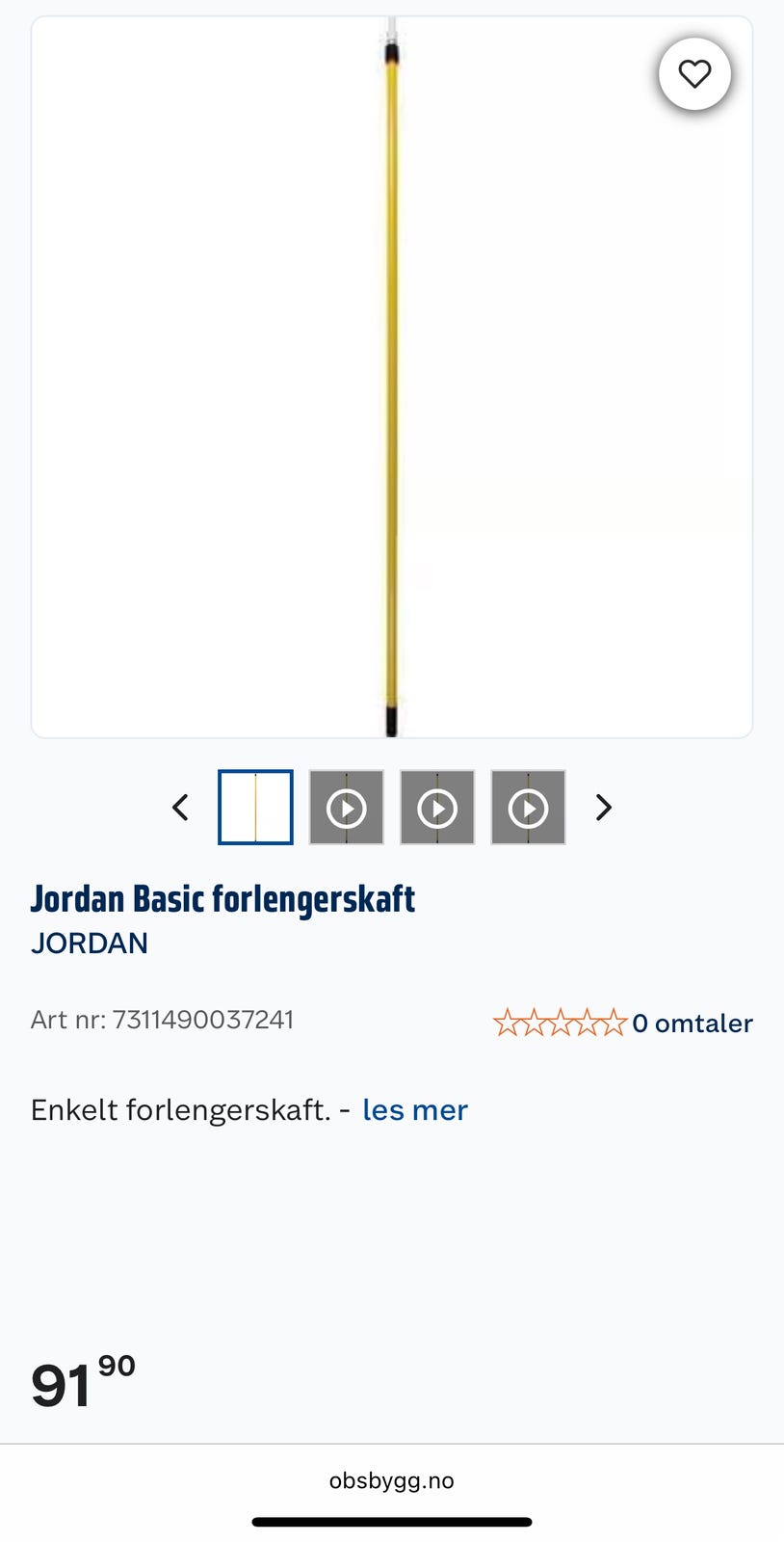
Task: Click the full product photo of the shaft
Action: pos(391,376)
